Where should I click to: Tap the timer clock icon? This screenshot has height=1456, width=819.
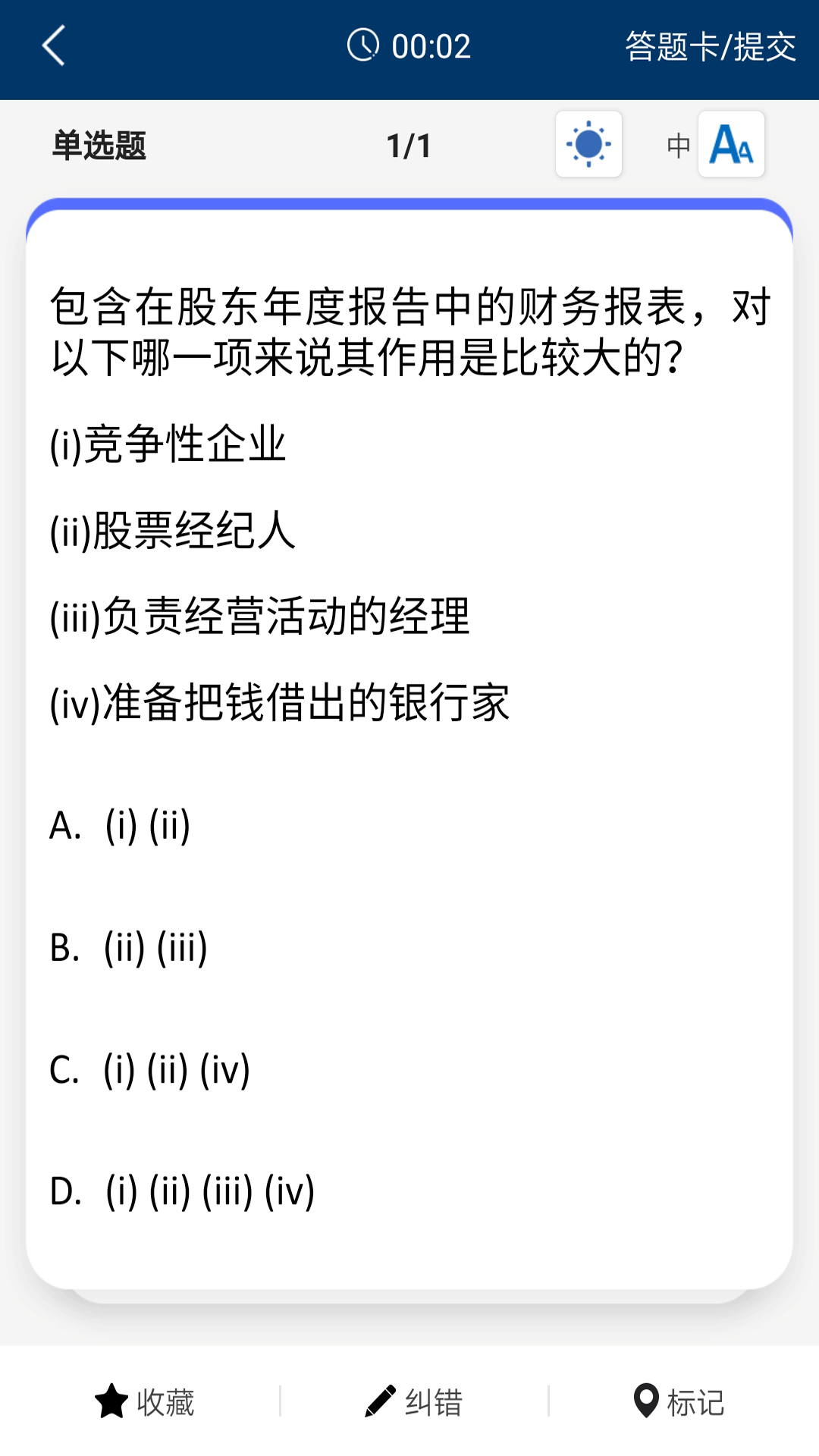[362, 46]
